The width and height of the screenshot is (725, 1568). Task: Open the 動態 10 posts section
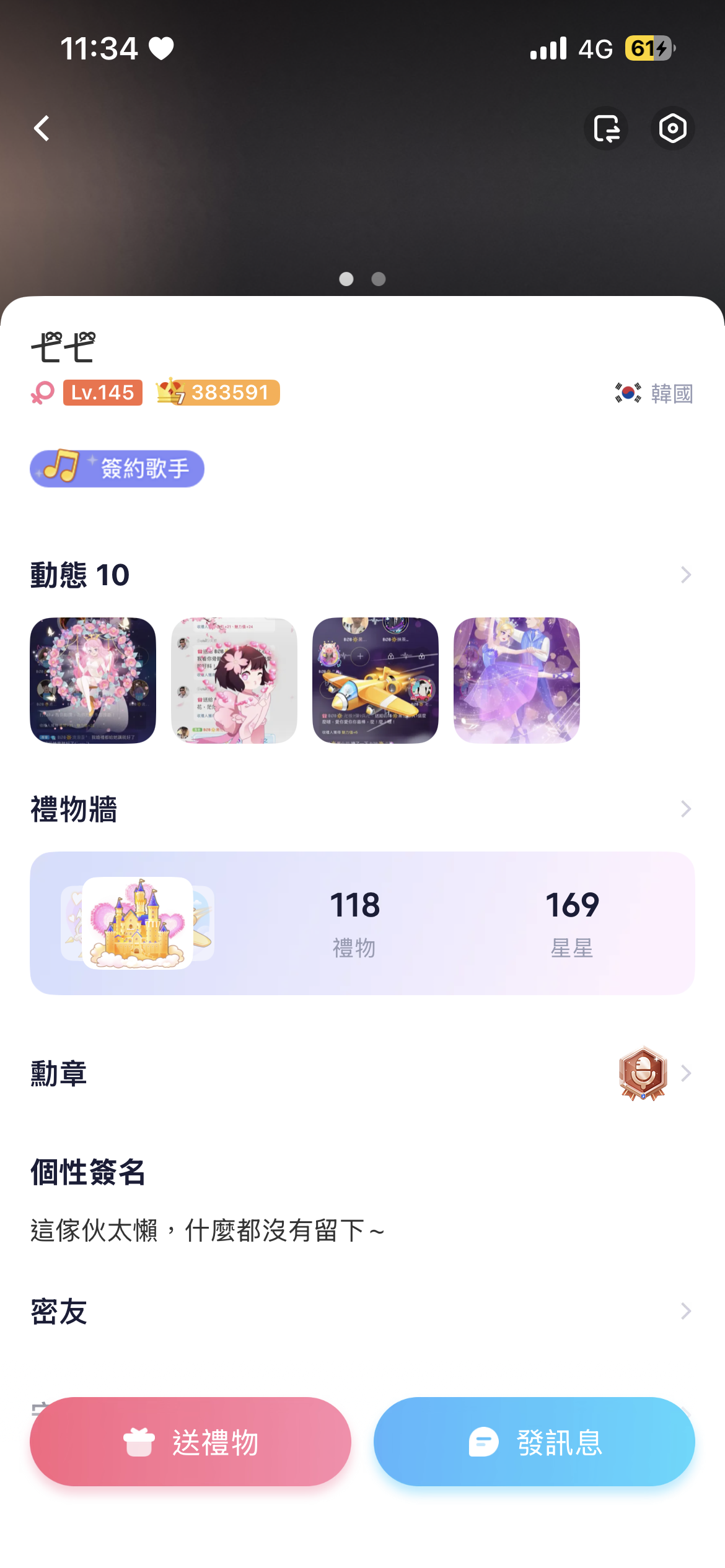tap(685, 575)
